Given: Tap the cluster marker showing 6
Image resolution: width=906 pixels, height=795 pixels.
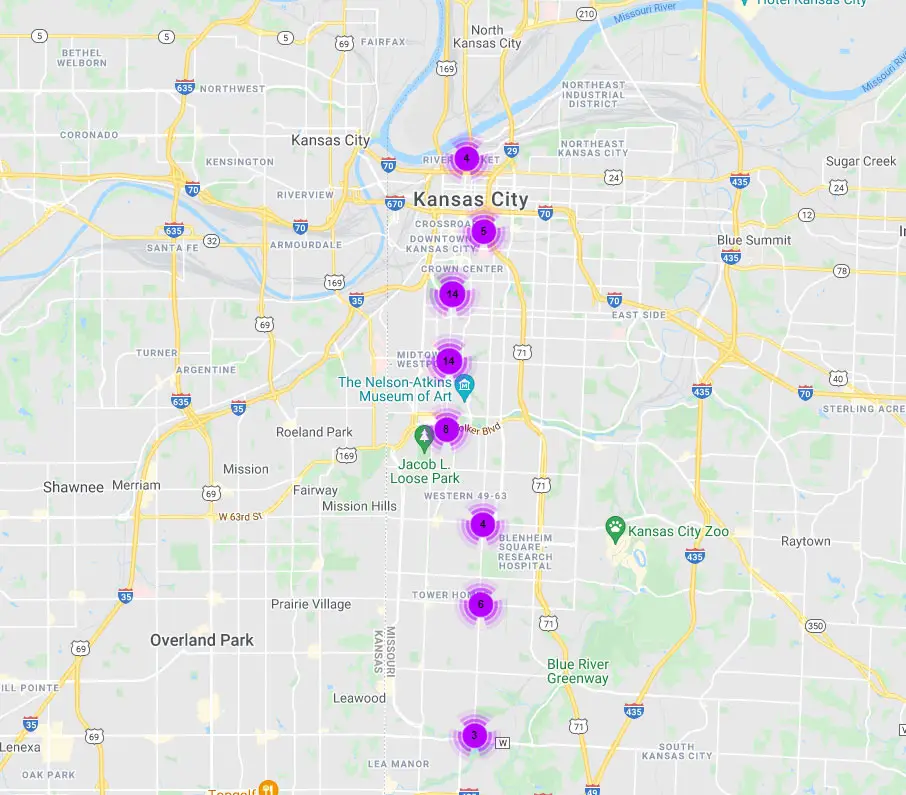Looking at the screenshot, I should click(x=481, y=604).
